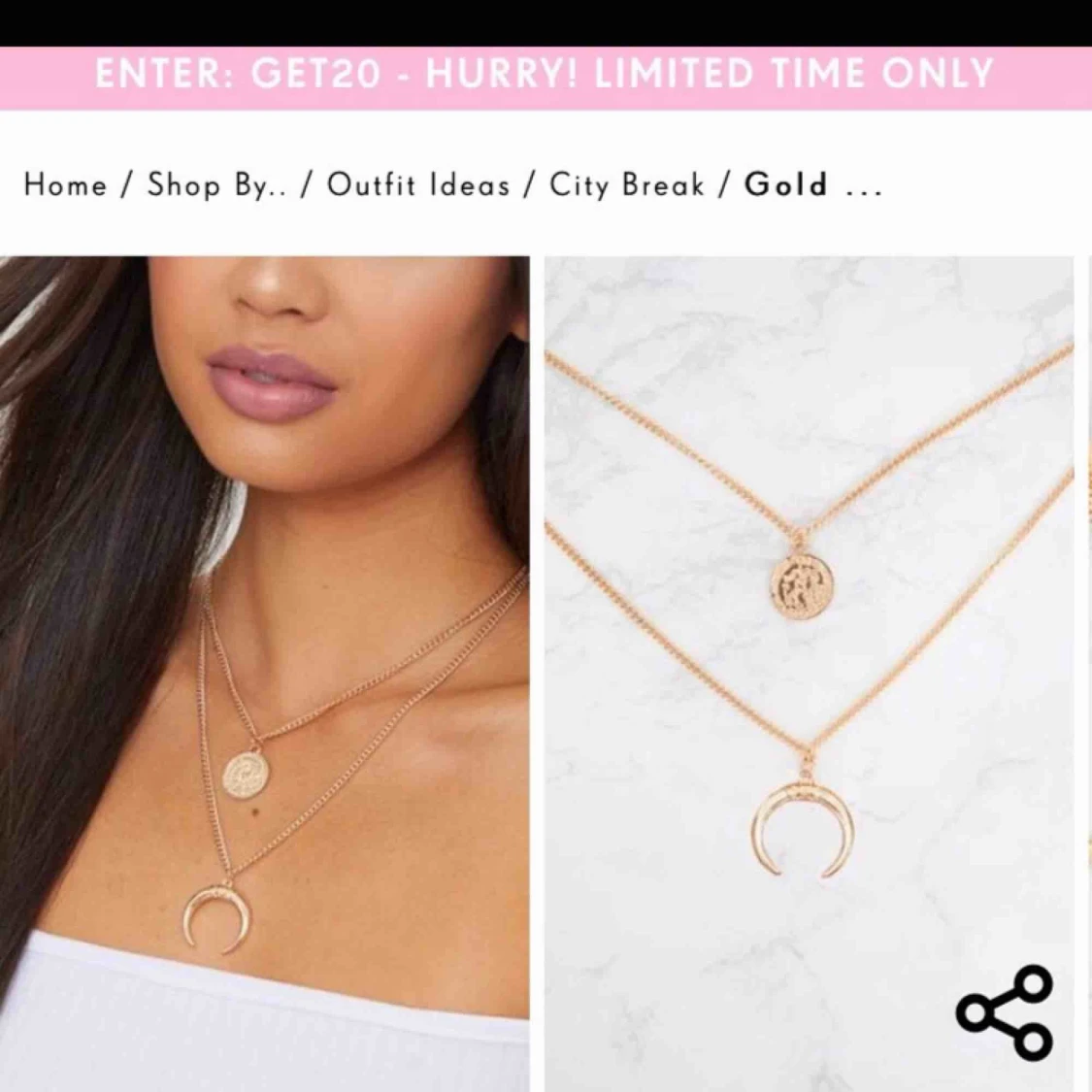View the necklace on marble photo
1092x1092 pixels.
click(x=810, y=675)
